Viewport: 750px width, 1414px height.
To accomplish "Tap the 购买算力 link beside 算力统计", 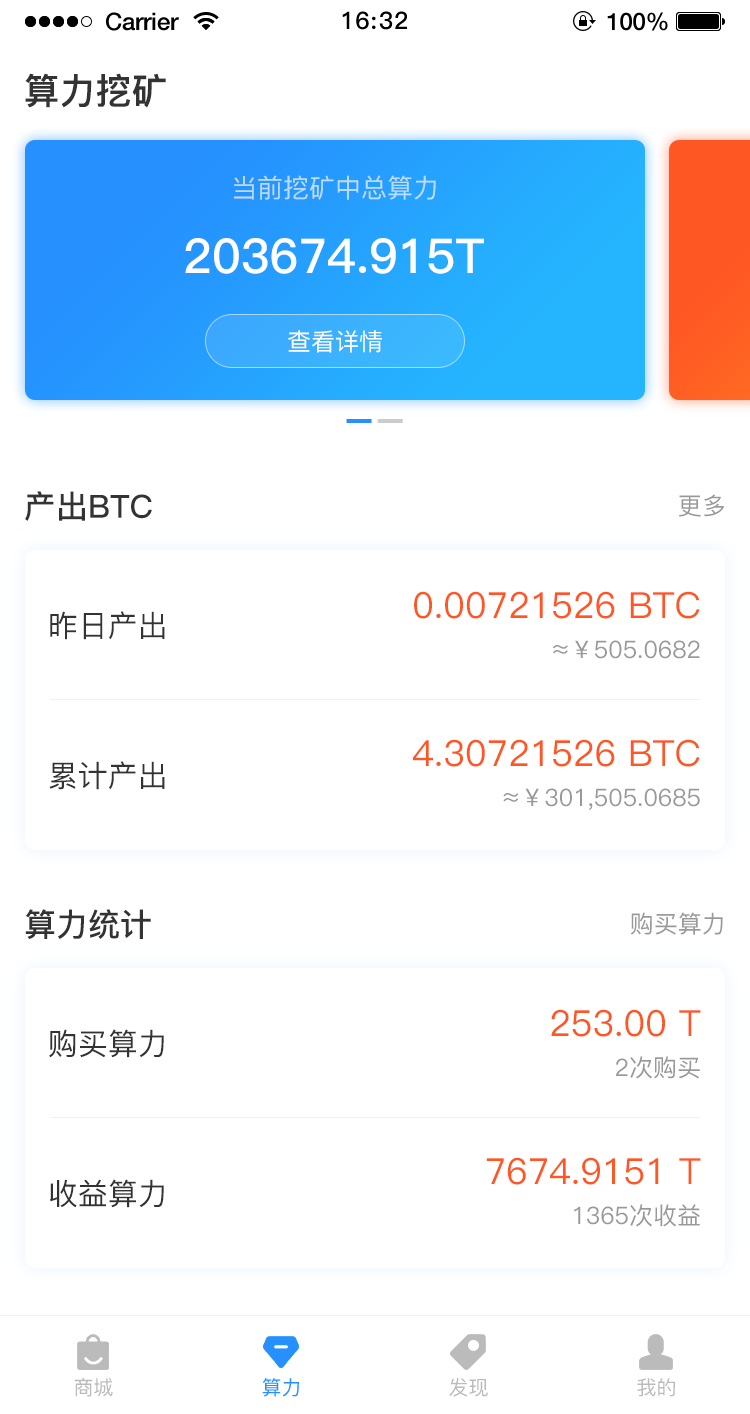I will click(677, 923).
